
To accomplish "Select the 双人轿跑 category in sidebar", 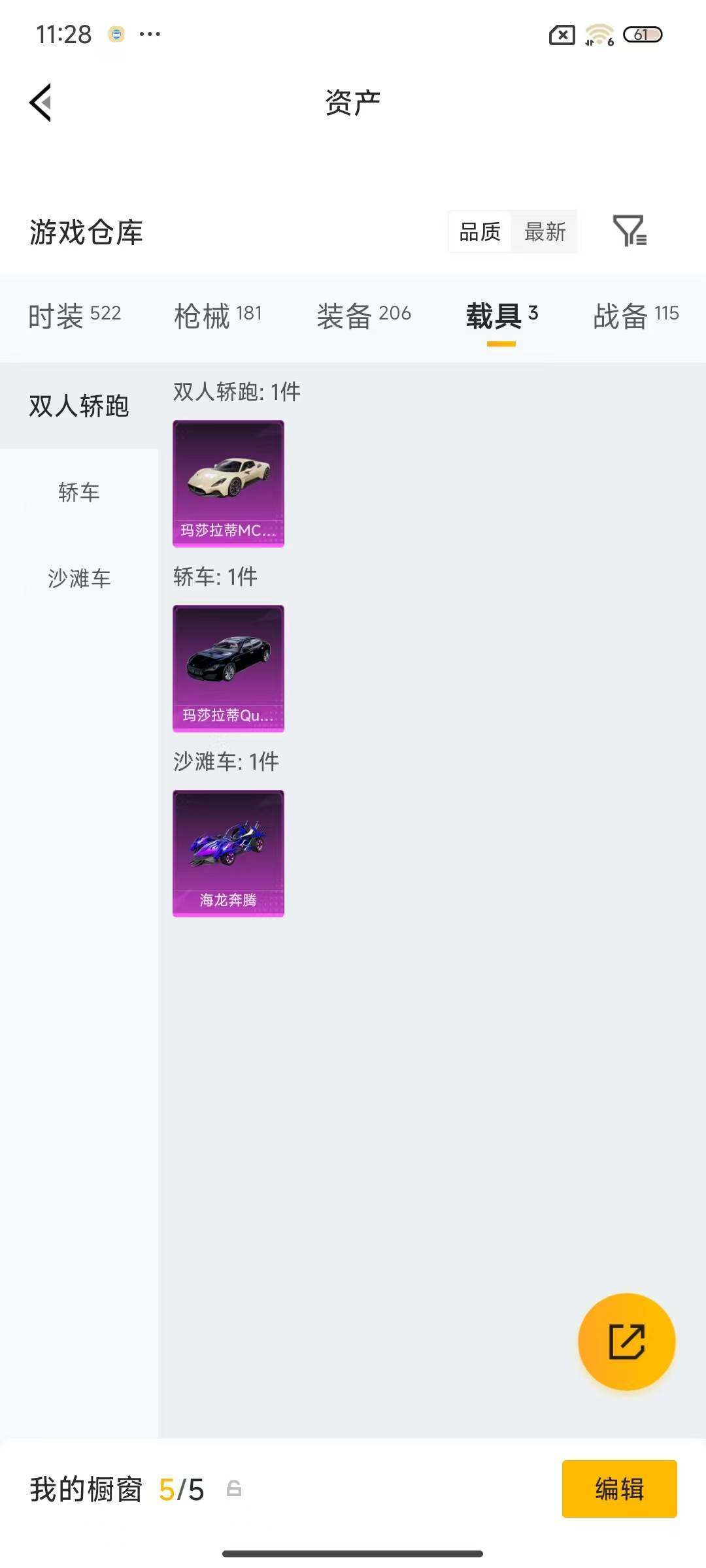I will coord(78,405).
